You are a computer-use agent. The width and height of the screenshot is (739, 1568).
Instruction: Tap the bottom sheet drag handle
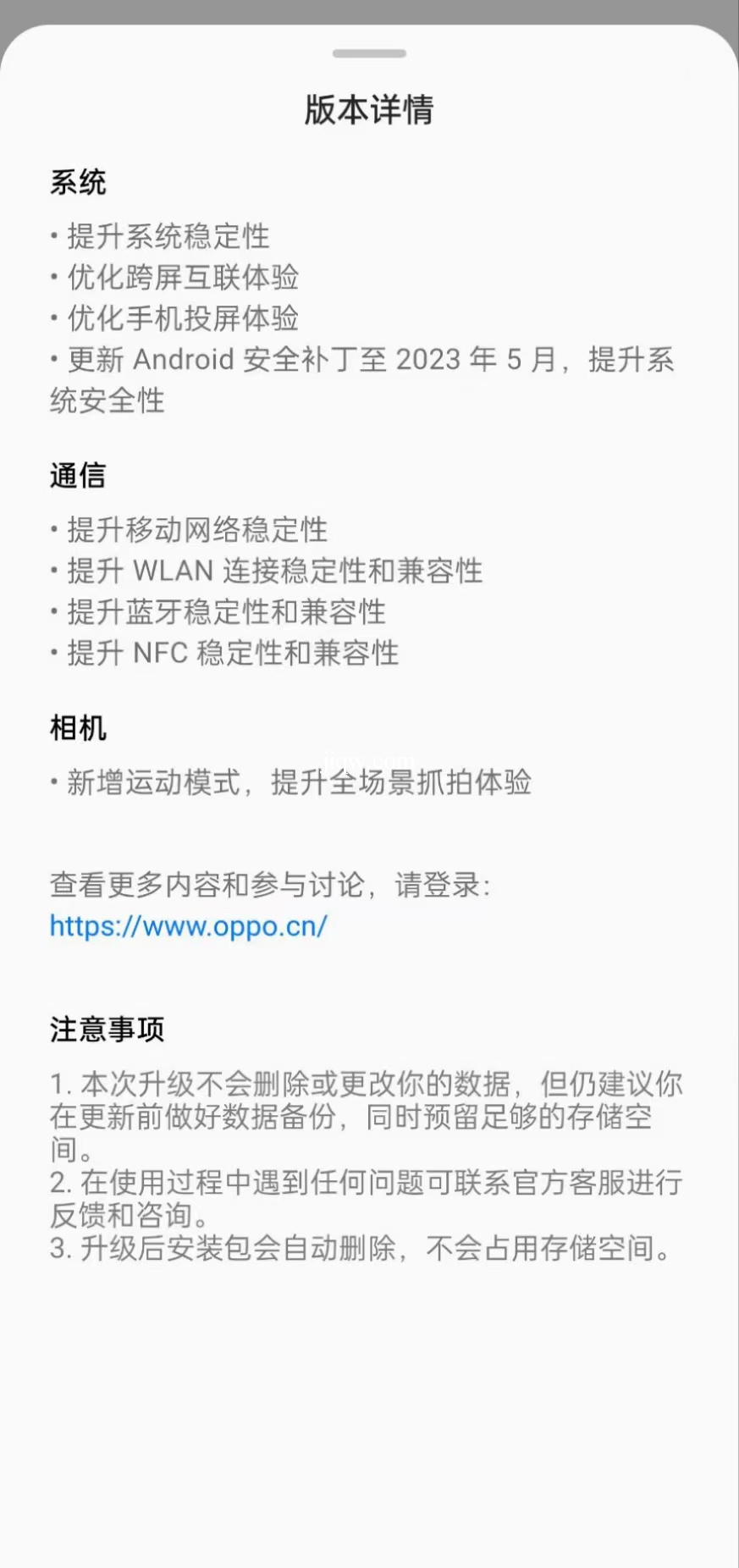point(369,53)
